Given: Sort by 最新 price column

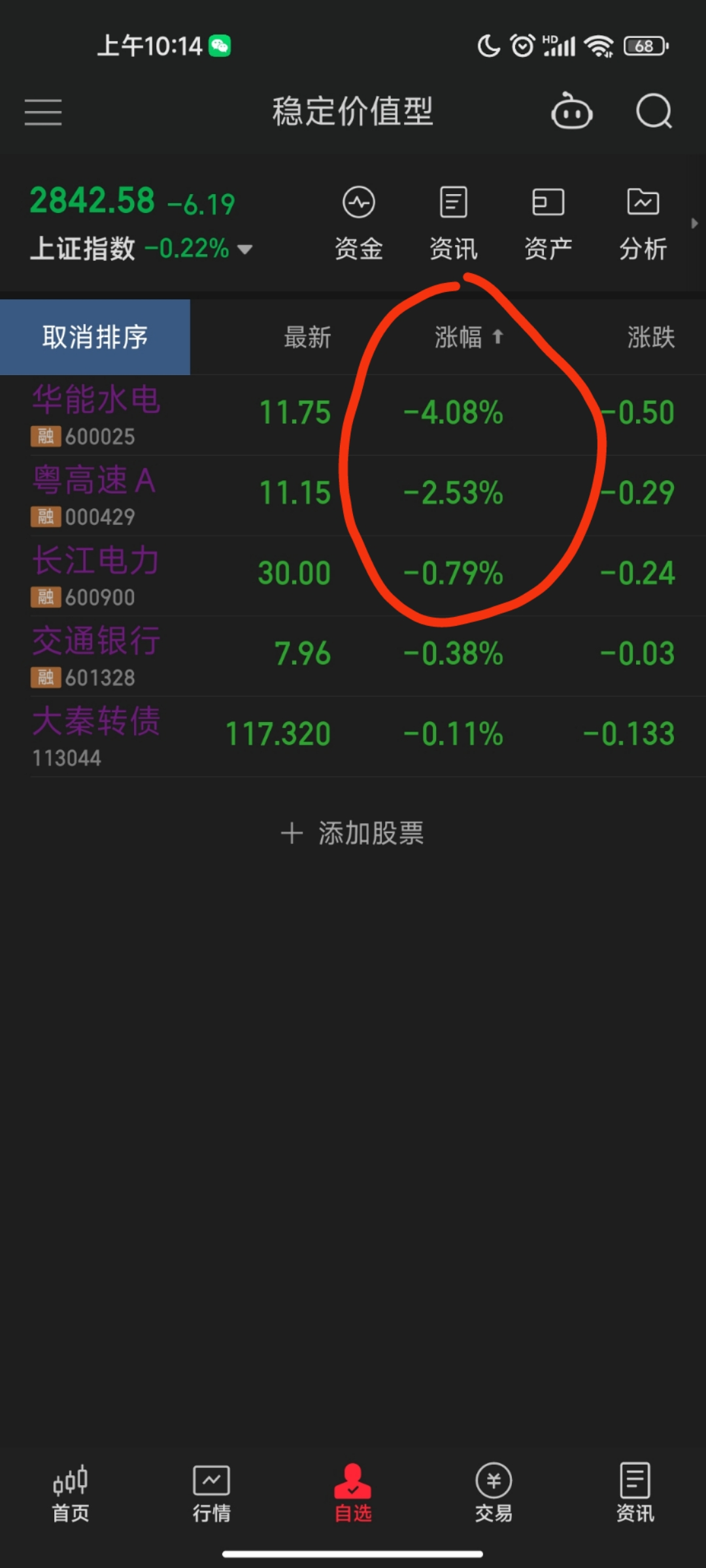Looking at the screenshot, I should point(307,337).
